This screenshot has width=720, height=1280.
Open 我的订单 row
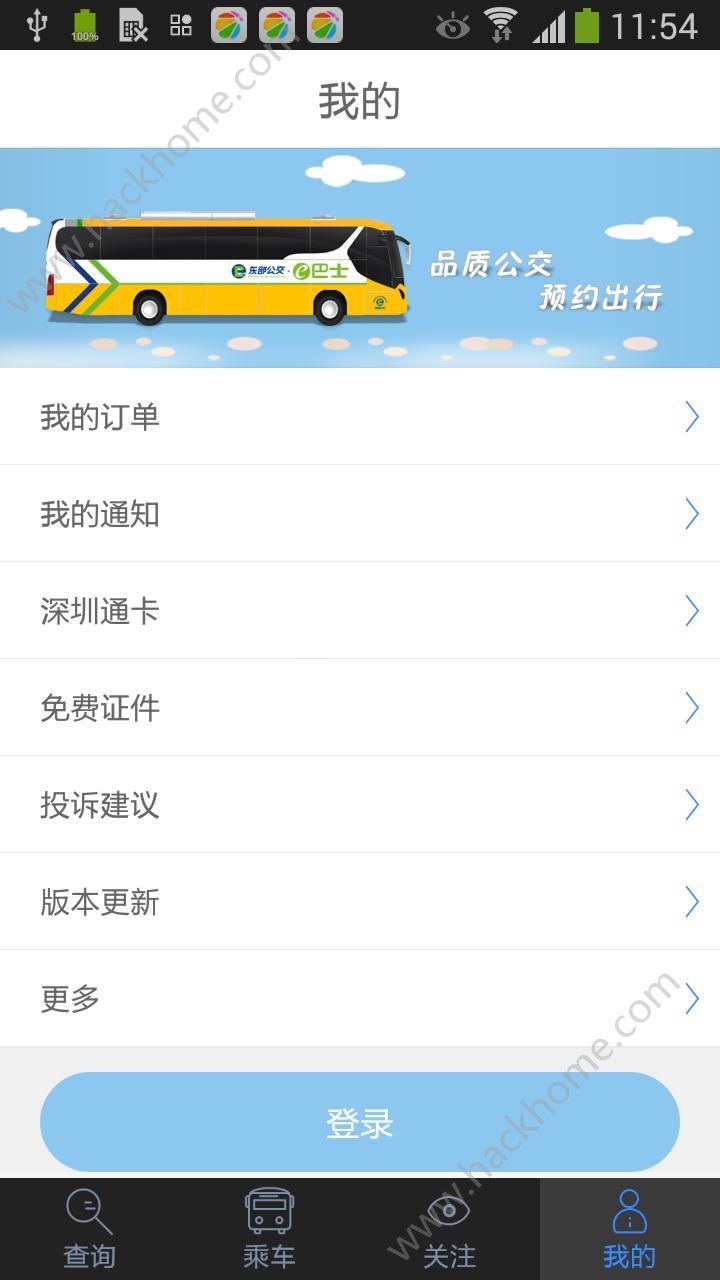pos(360,417)
